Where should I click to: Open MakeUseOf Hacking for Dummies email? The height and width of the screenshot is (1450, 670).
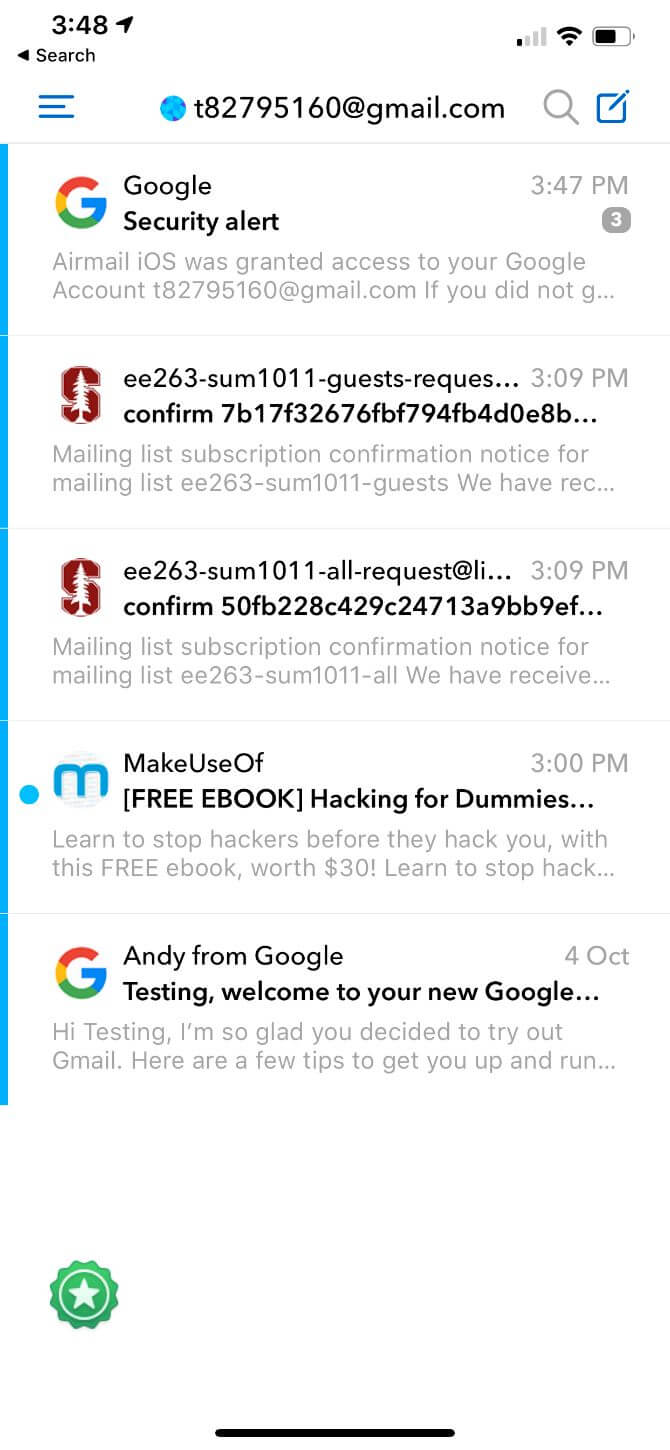[340, 817]
